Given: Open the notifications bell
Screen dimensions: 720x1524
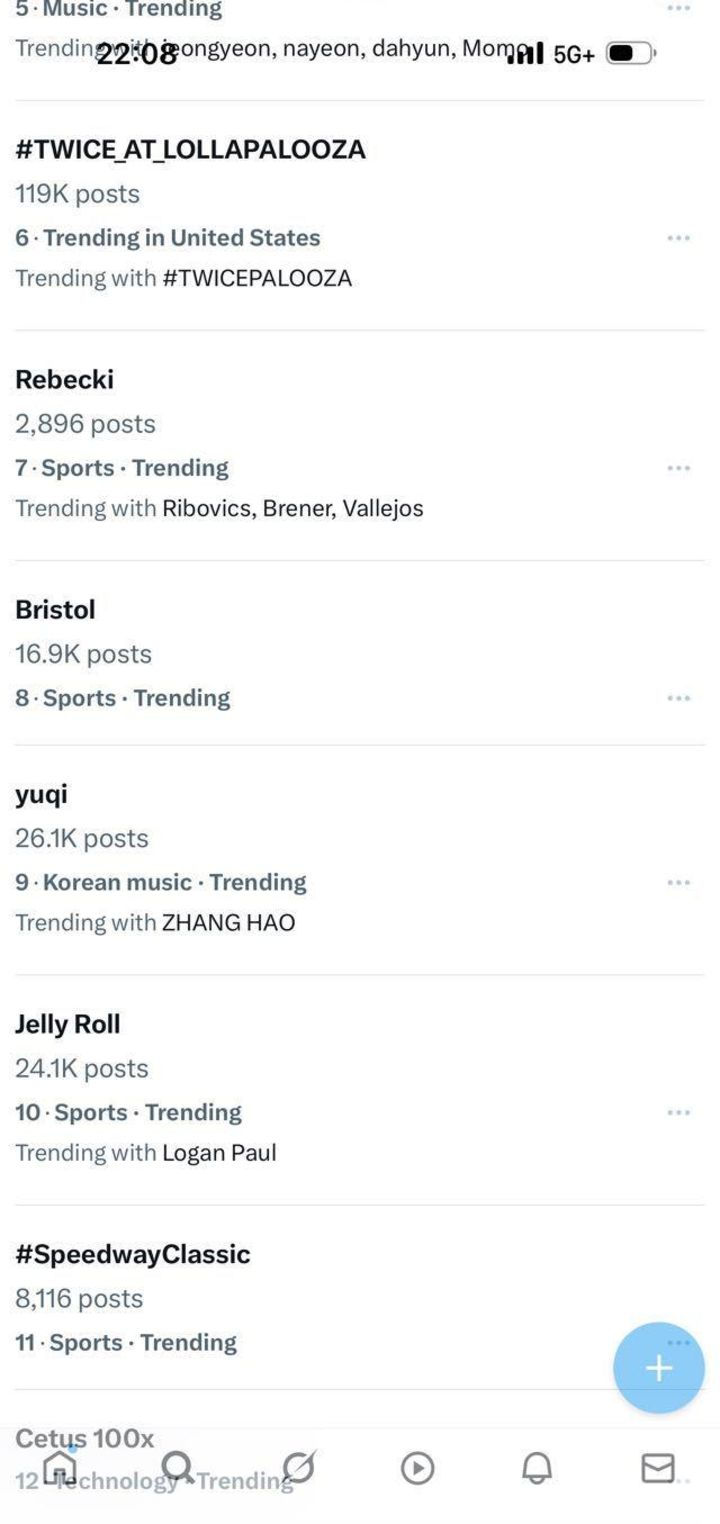Looking at the screenshot, I should pyautogui.click(x=537, y=1468).
